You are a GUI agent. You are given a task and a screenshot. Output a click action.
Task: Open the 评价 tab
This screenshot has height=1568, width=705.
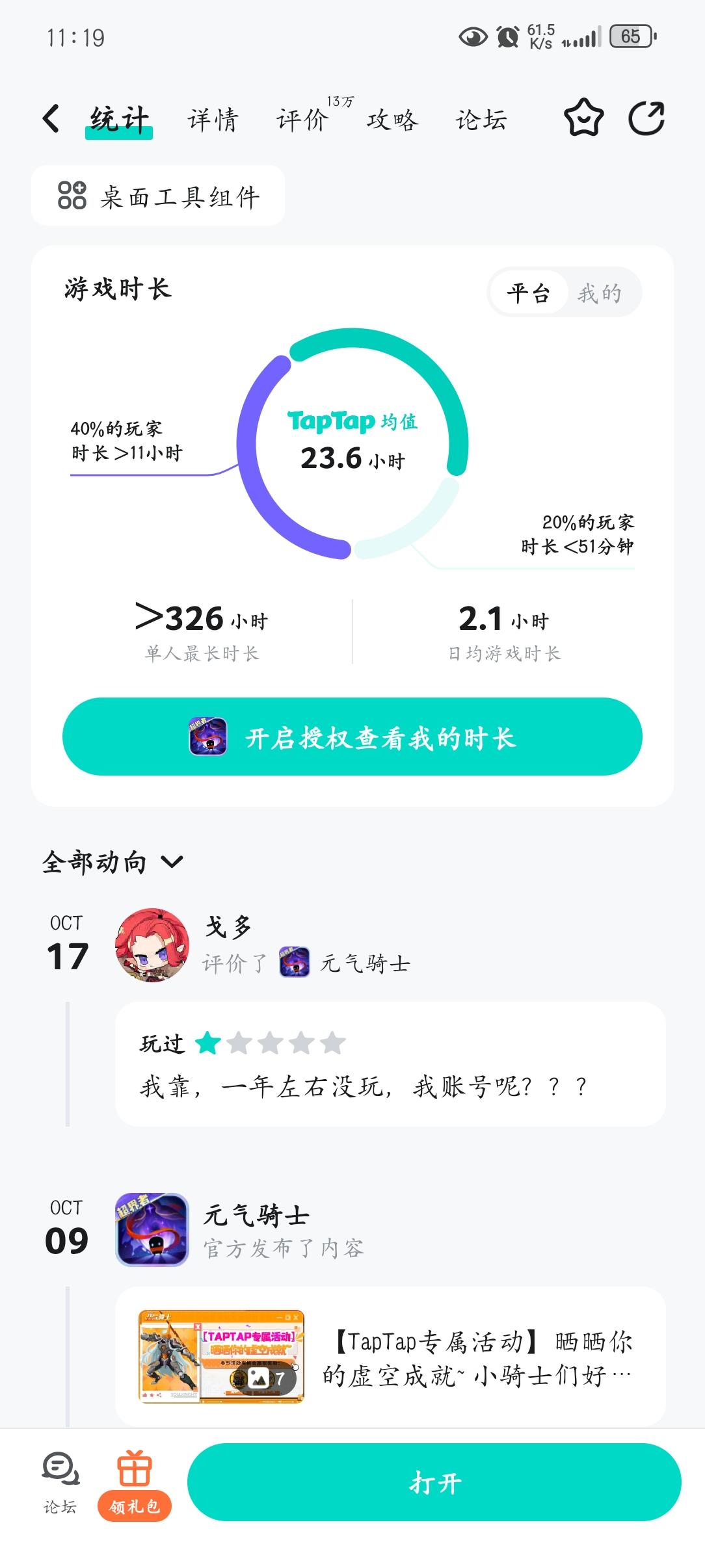click(x=302, y=120)
